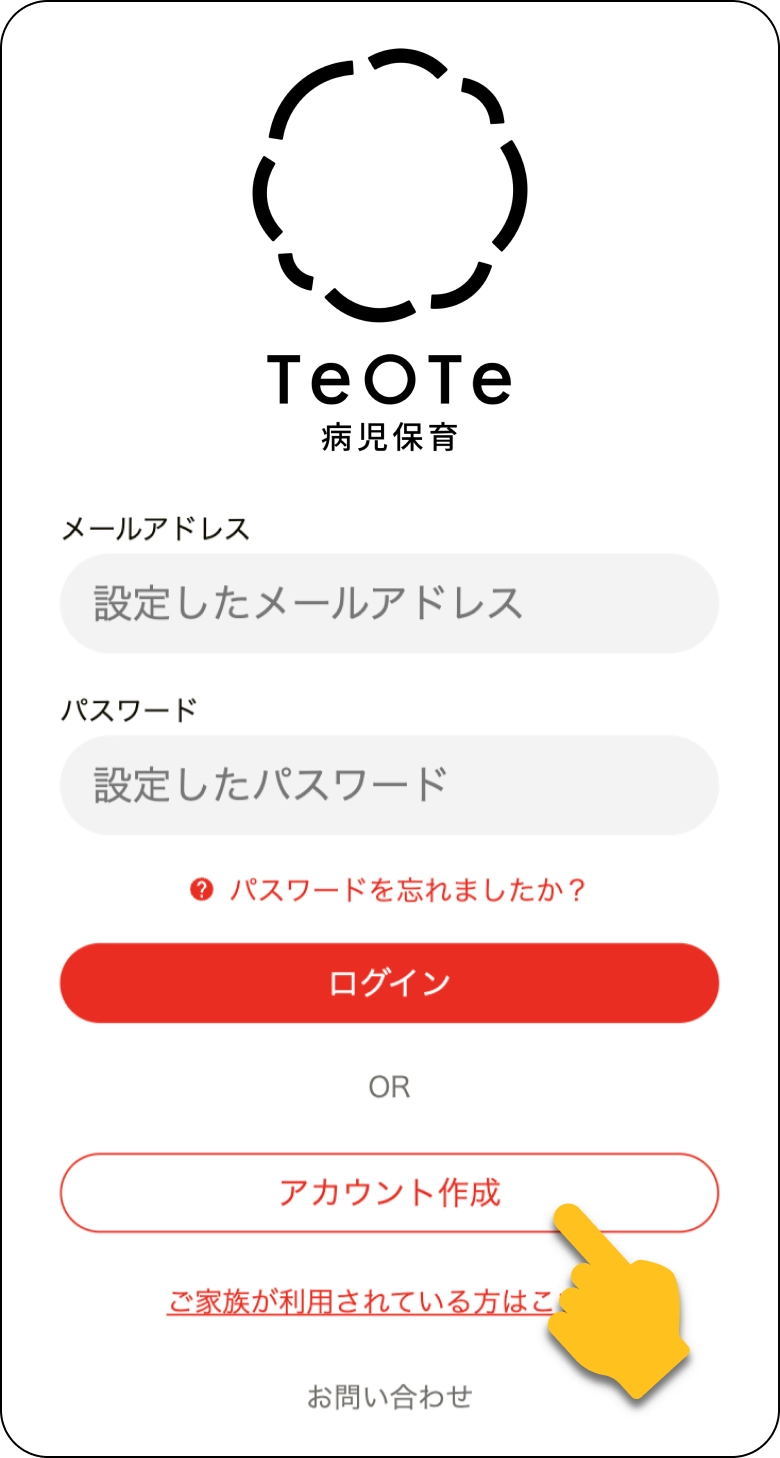
Task: Click the 設定したパスワード entry area
Action: 390,785
